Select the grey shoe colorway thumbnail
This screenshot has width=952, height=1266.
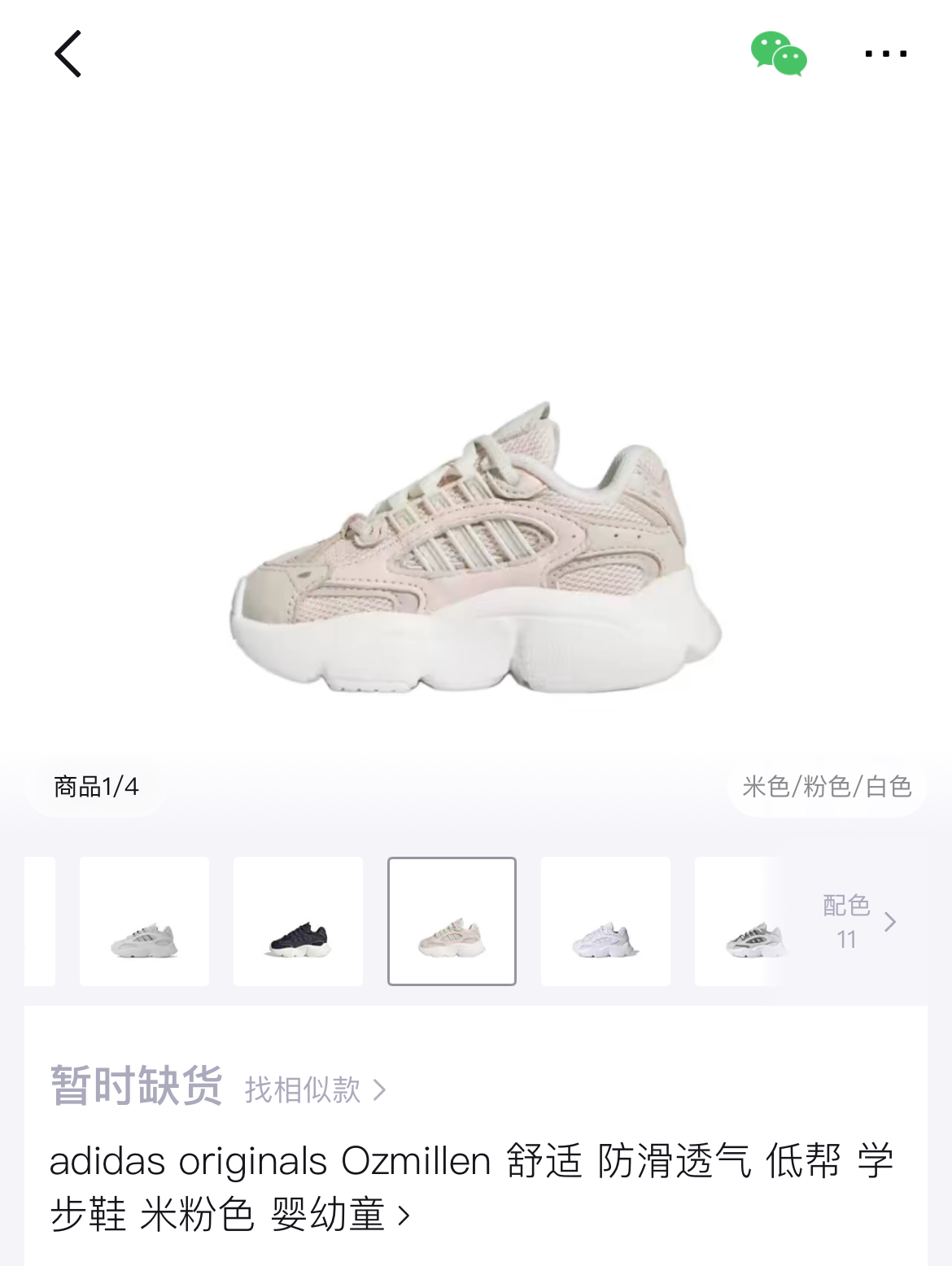coord(144,921)
